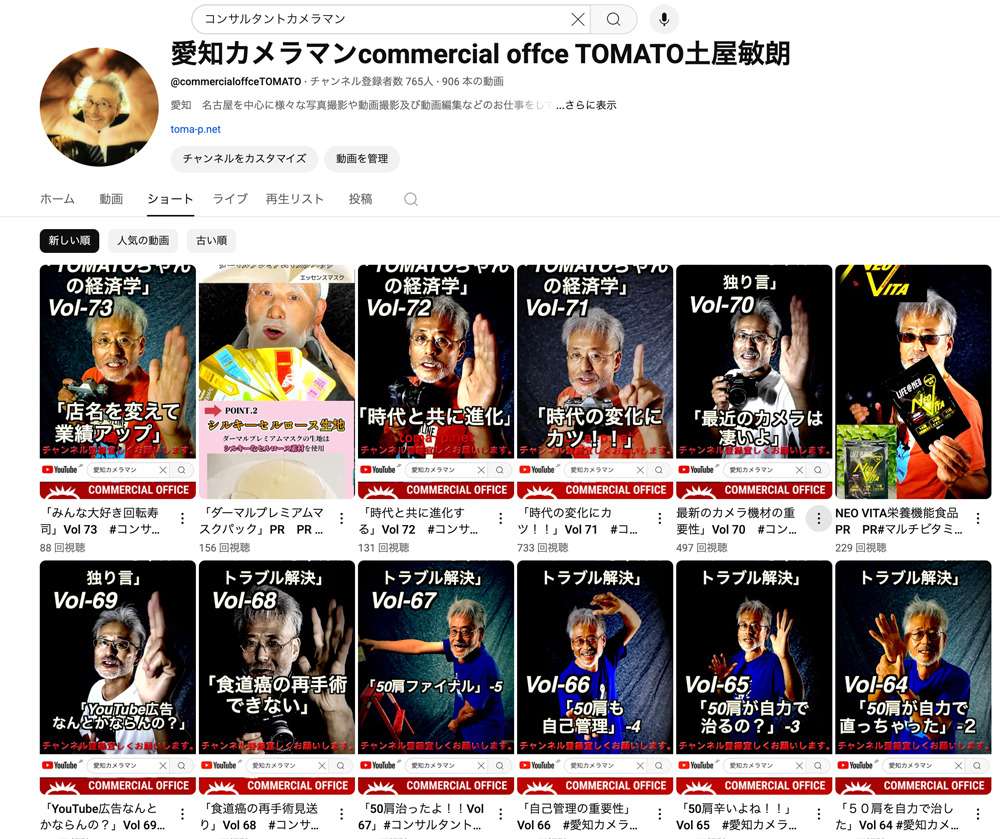Select the 人気の動画 filter chip
Image resolution: width=1000 pixels, height=839 pixels.
click(143, 240)
